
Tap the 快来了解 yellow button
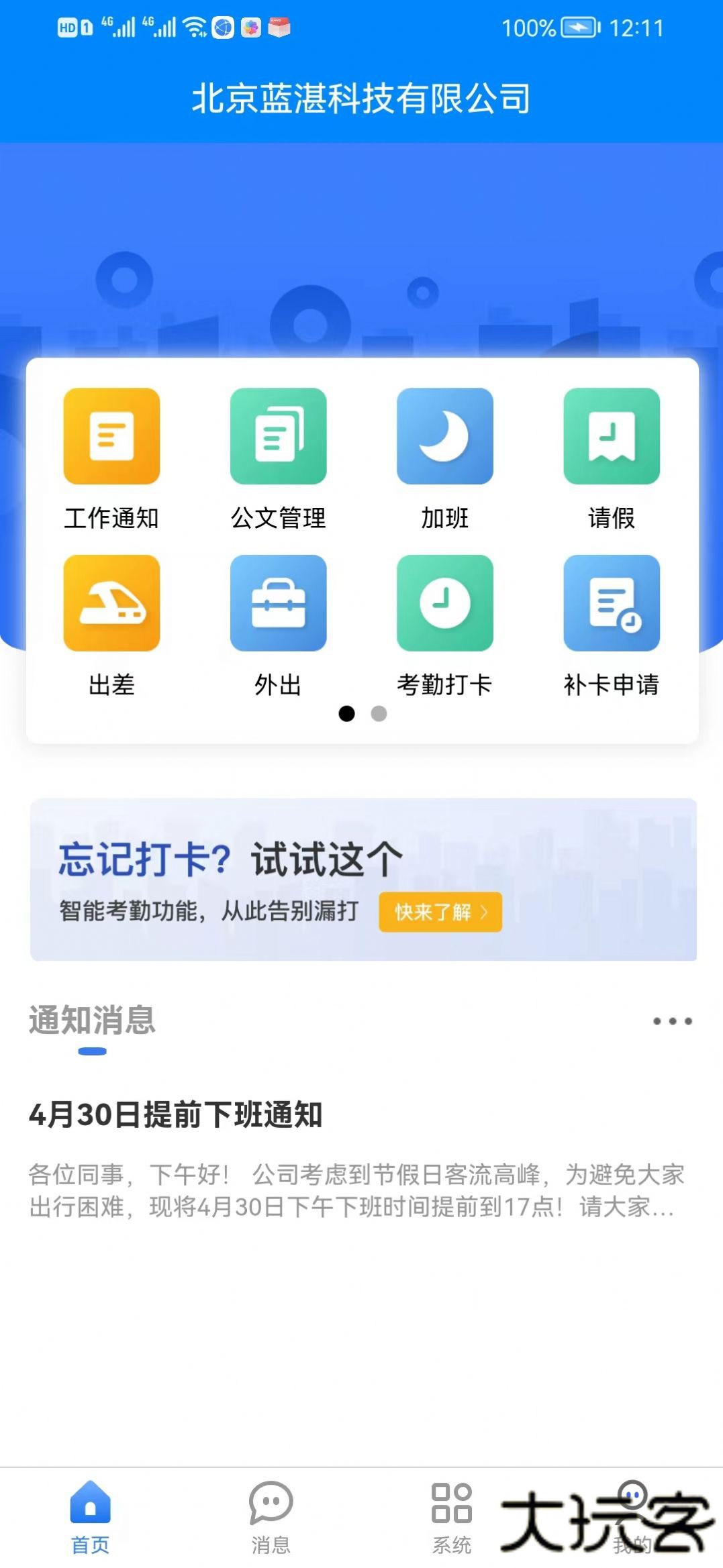(440, 911)
